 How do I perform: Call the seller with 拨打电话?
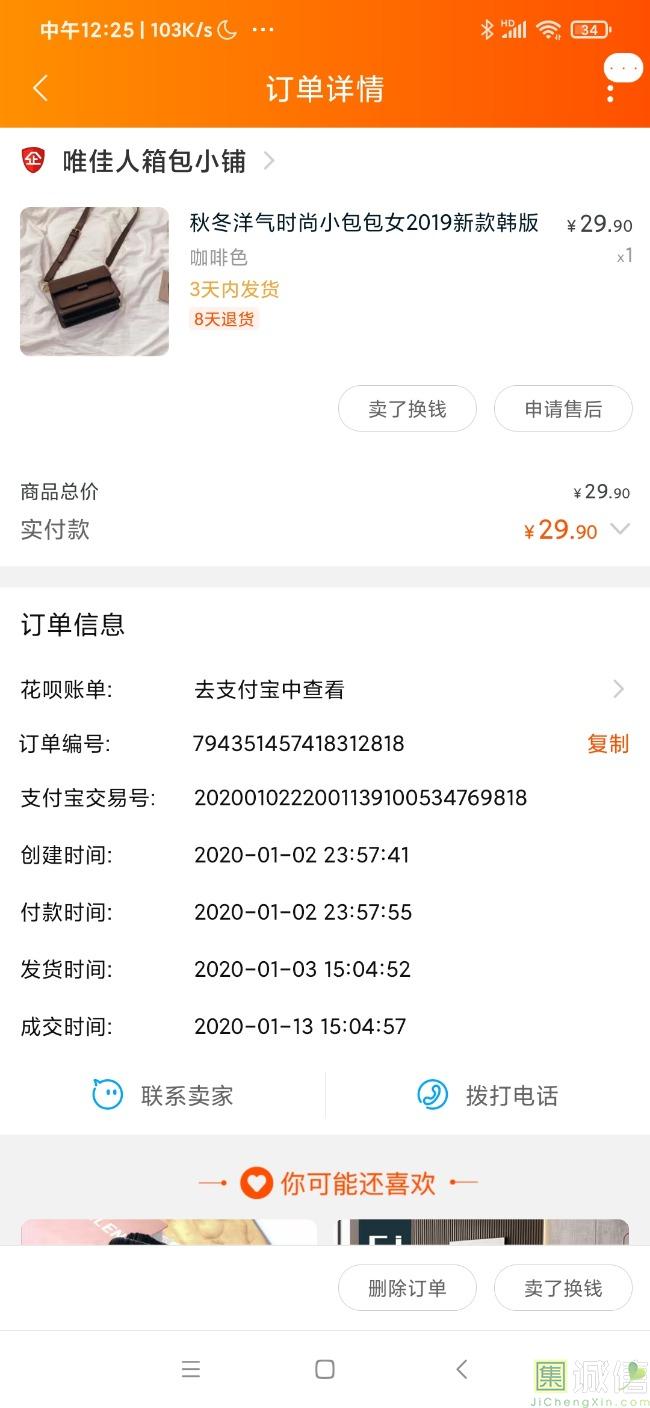pyautogui.click(x=488, y=1095)
